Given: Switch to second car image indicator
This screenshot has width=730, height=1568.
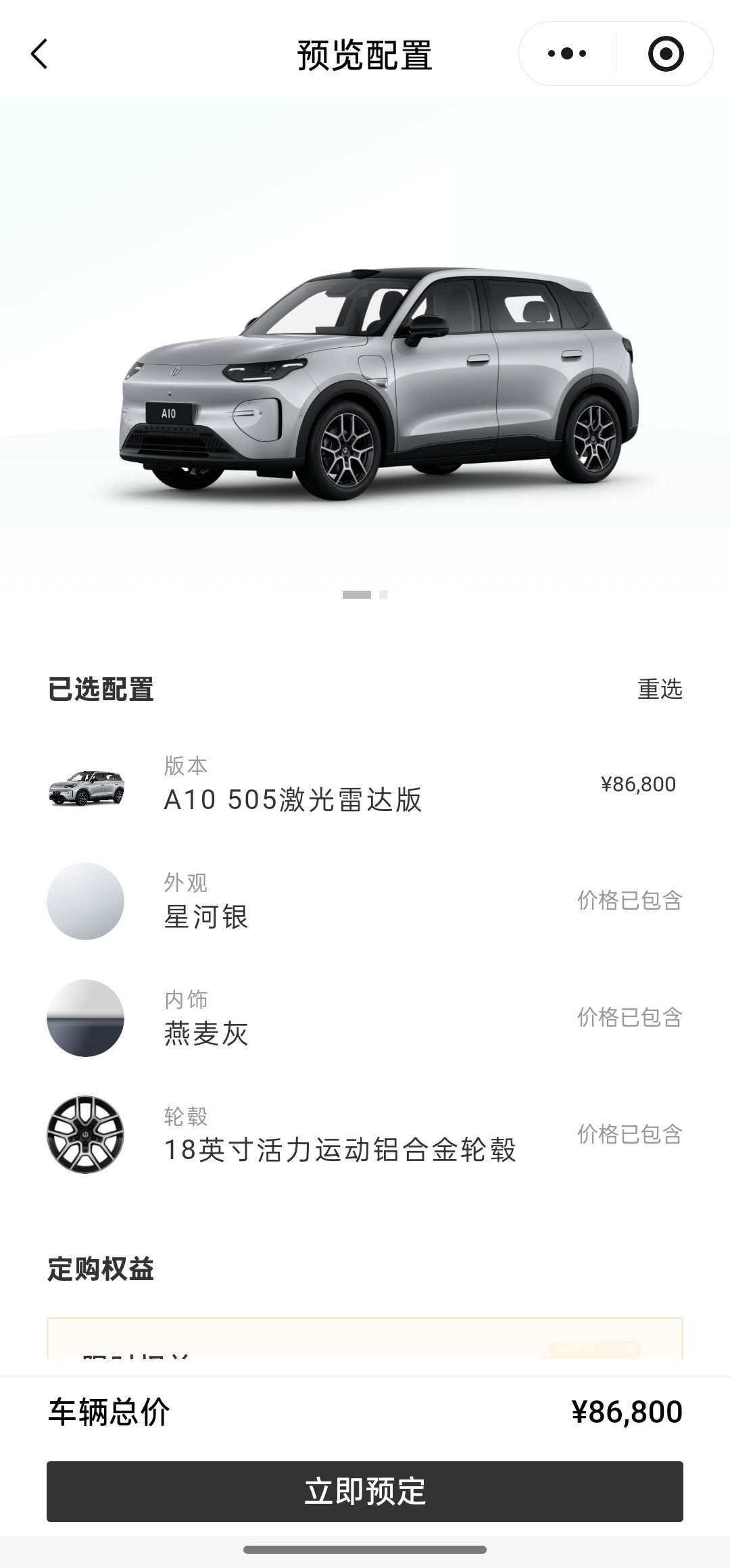Looking at the screenshot, I should [383, 595].
